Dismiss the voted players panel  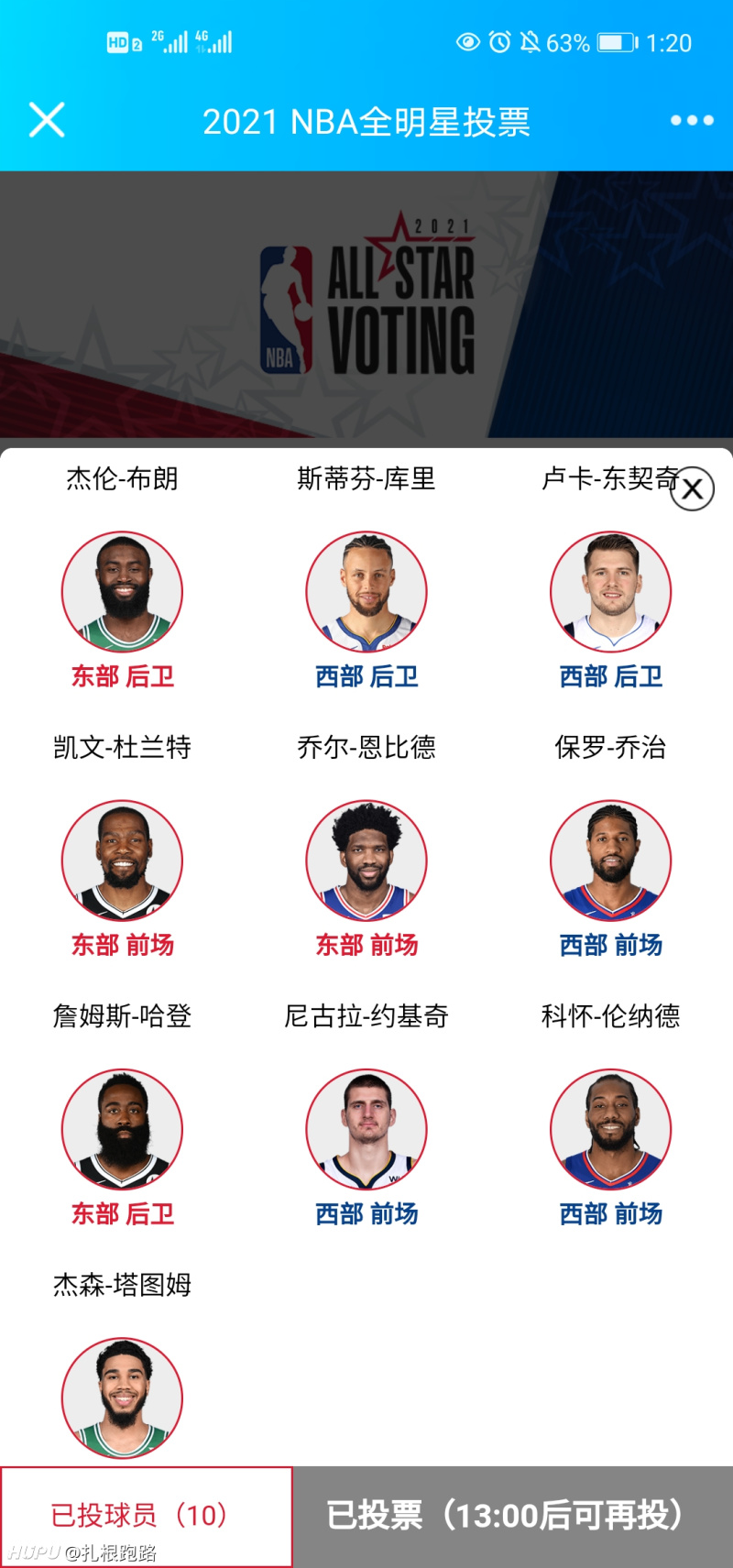692,489
